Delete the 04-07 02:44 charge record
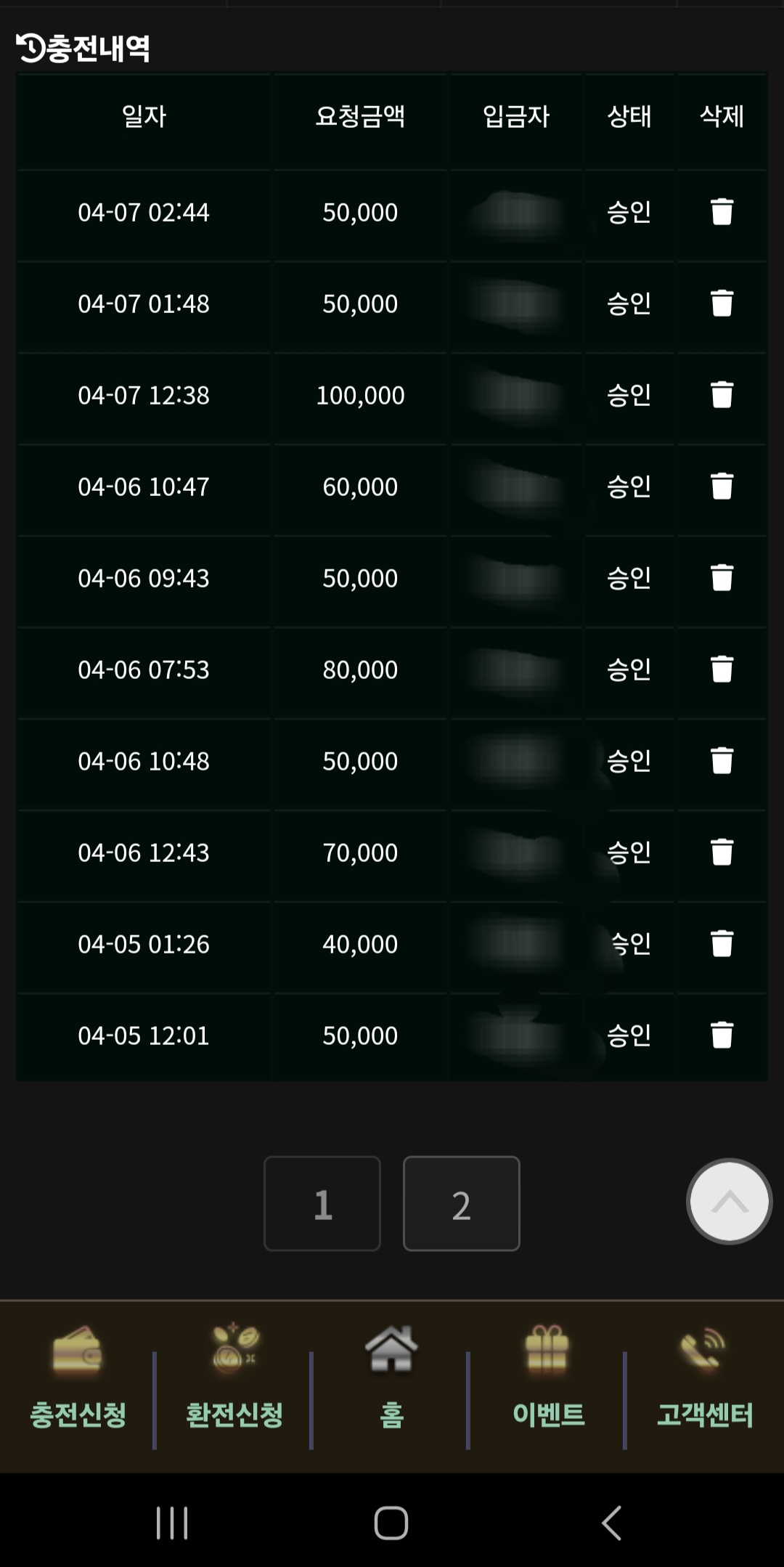This screenshot has width=784, height=1567. coord(722,212)
